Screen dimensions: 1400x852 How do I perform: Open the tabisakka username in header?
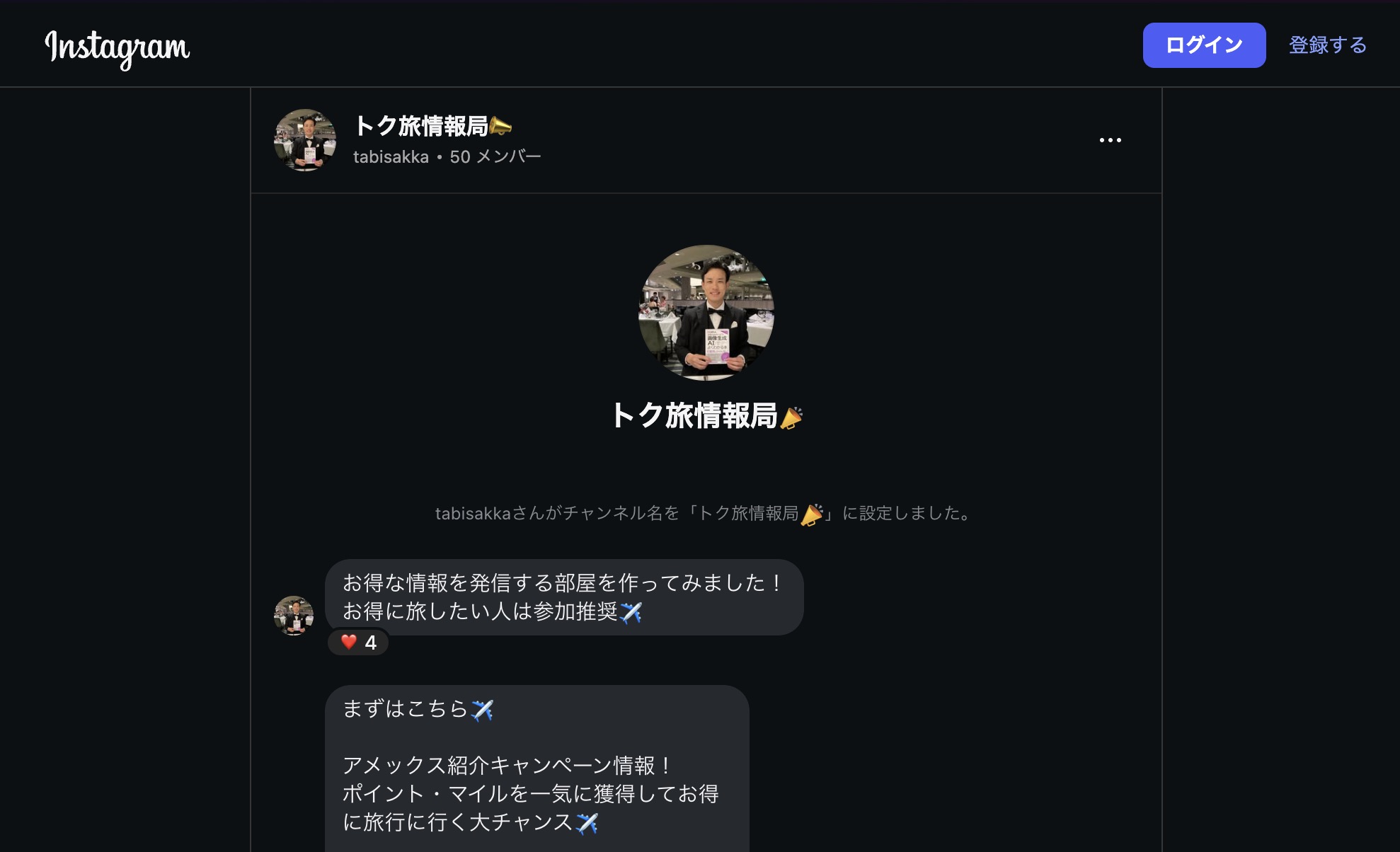pyautogui.click(x=391, y=157)
